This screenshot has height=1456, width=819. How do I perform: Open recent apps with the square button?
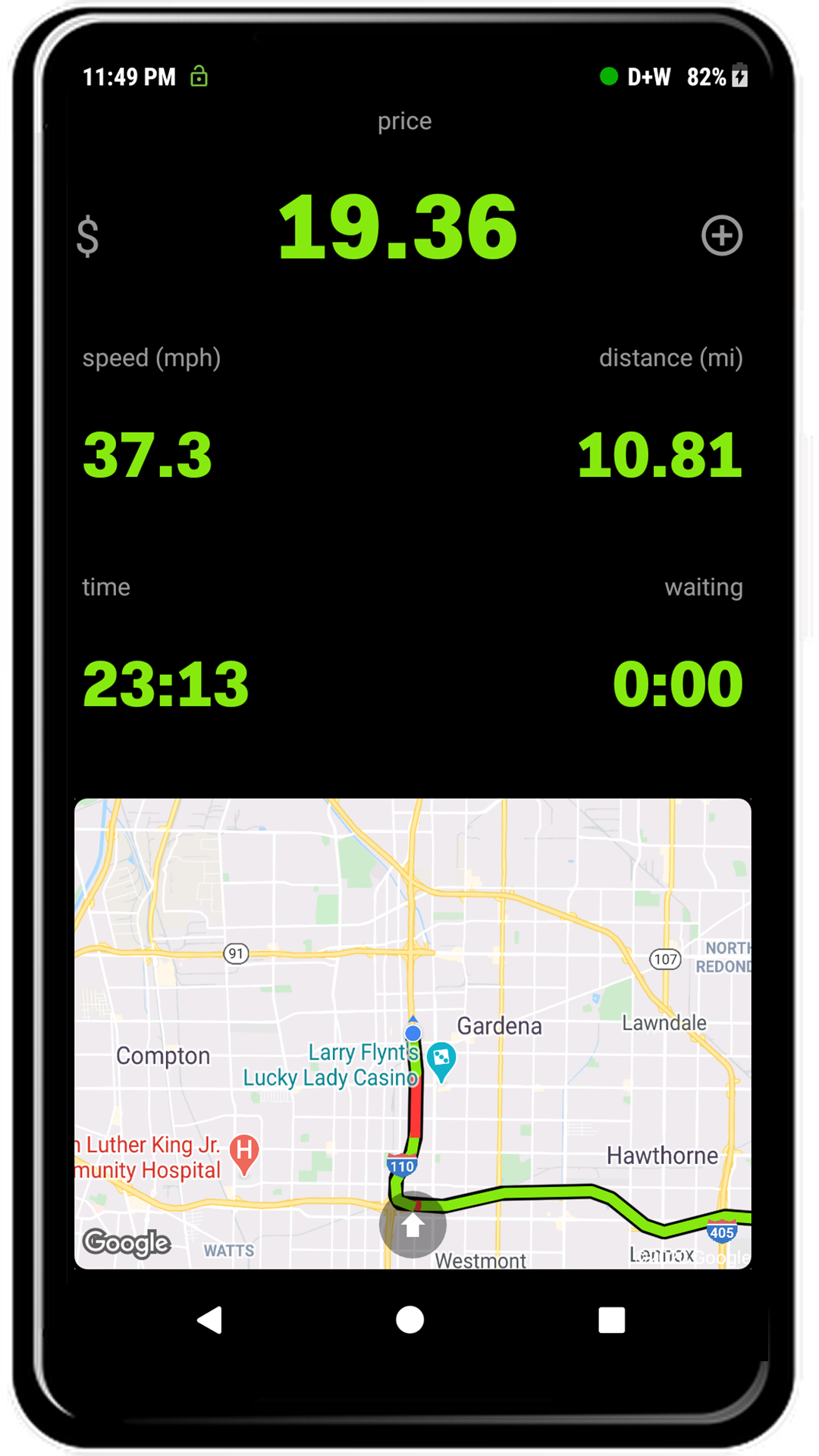coord(611,1319)
